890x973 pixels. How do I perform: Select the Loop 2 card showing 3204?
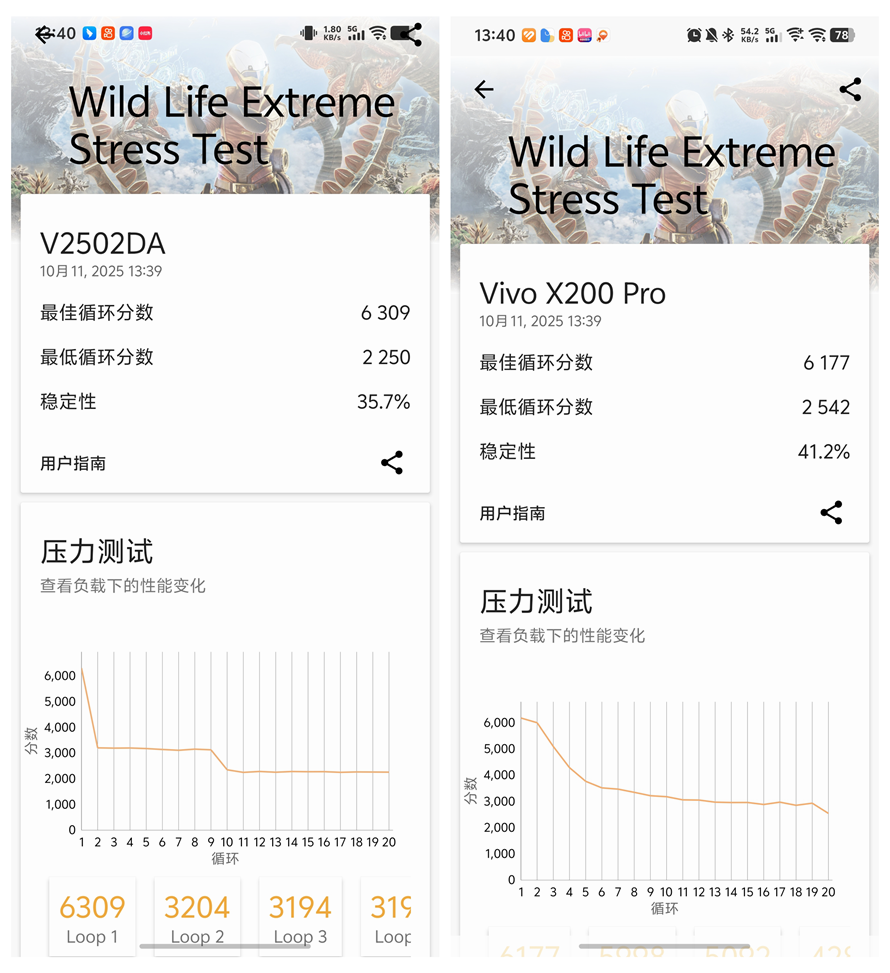point(196,916)
